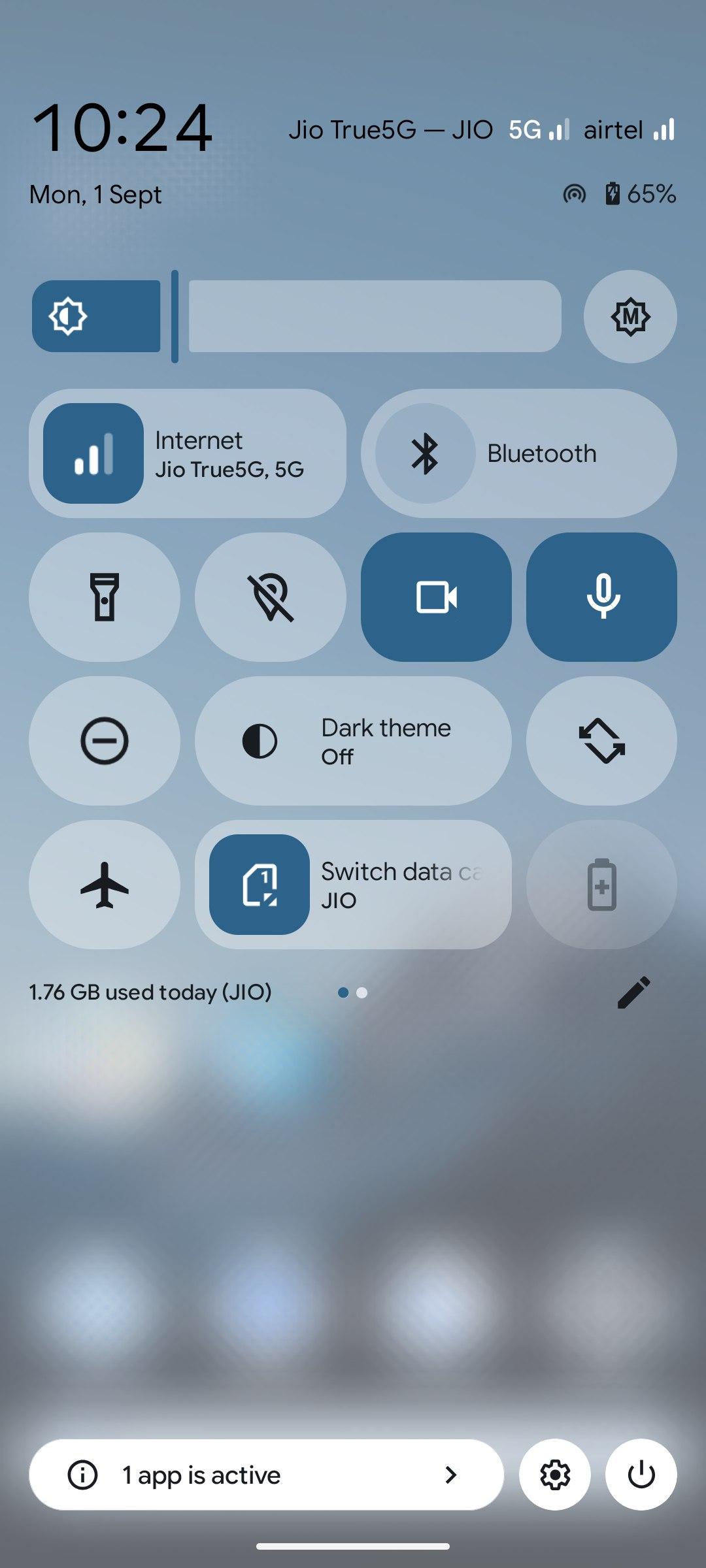Screen dimensions: 706x1568
Task: Turn on Dark theme
Action: coord(353,741)
